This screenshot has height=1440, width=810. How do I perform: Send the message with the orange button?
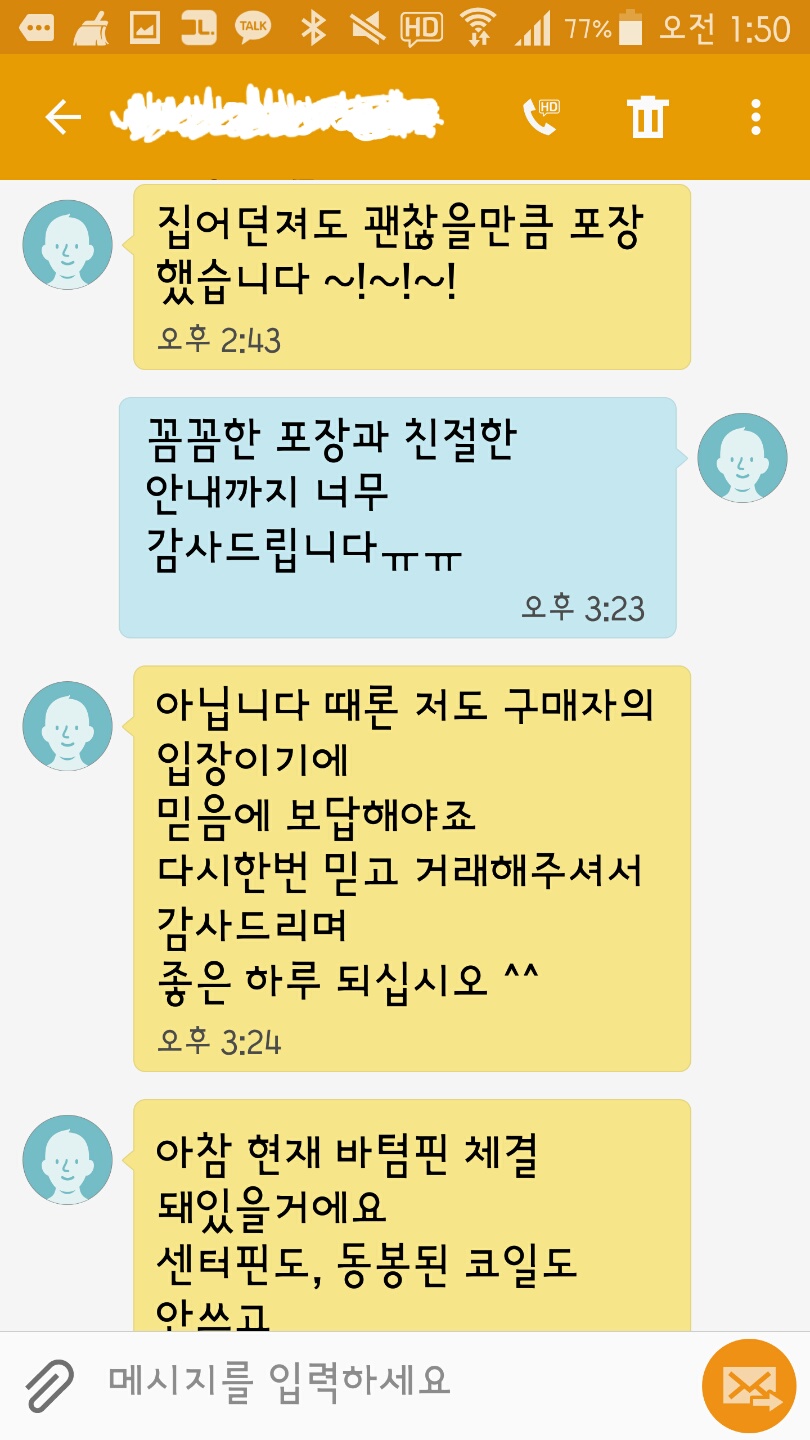[749, 1386]
